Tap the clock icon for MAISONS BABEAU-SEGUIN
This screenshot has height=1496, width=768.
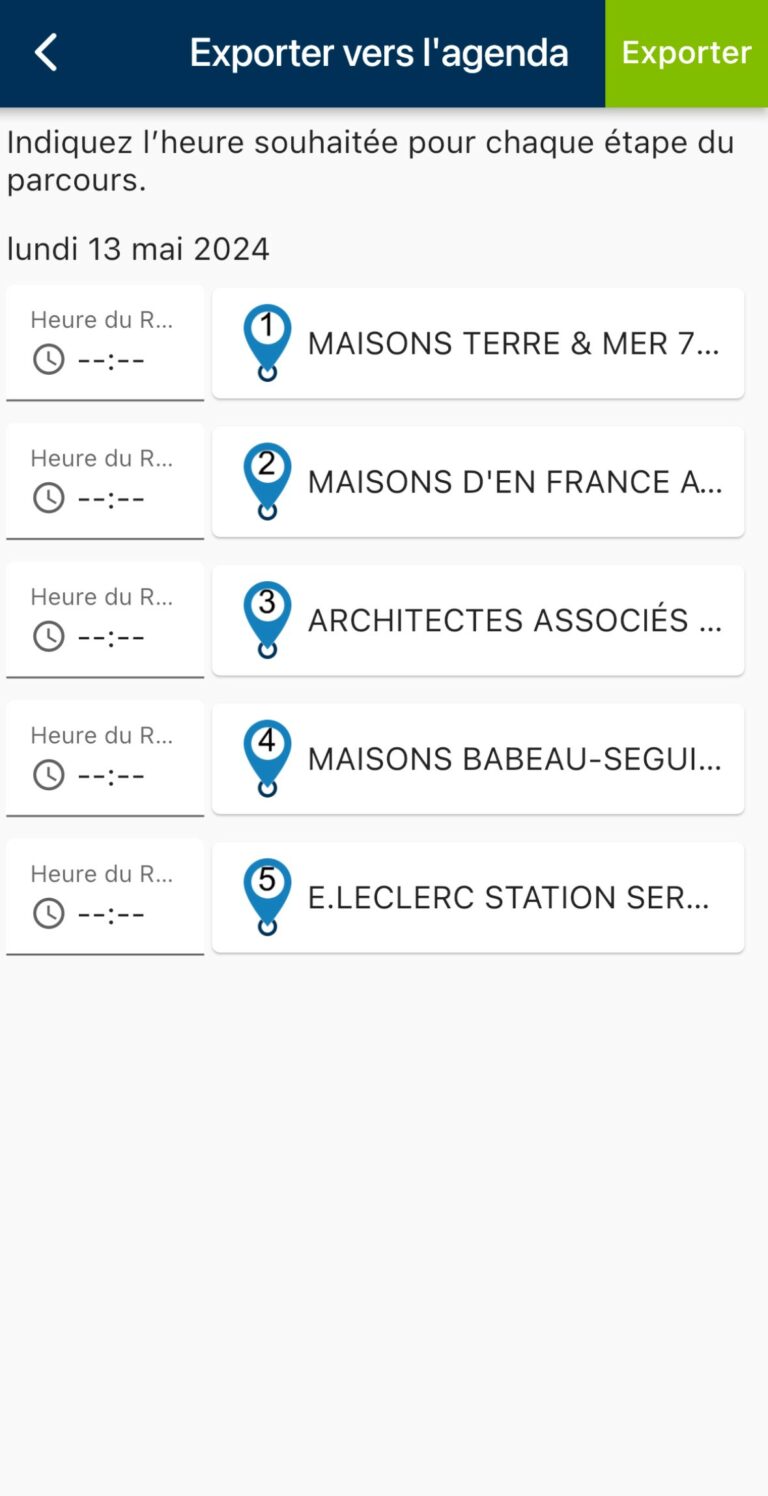pyautogui.click(x=48, y=775)
